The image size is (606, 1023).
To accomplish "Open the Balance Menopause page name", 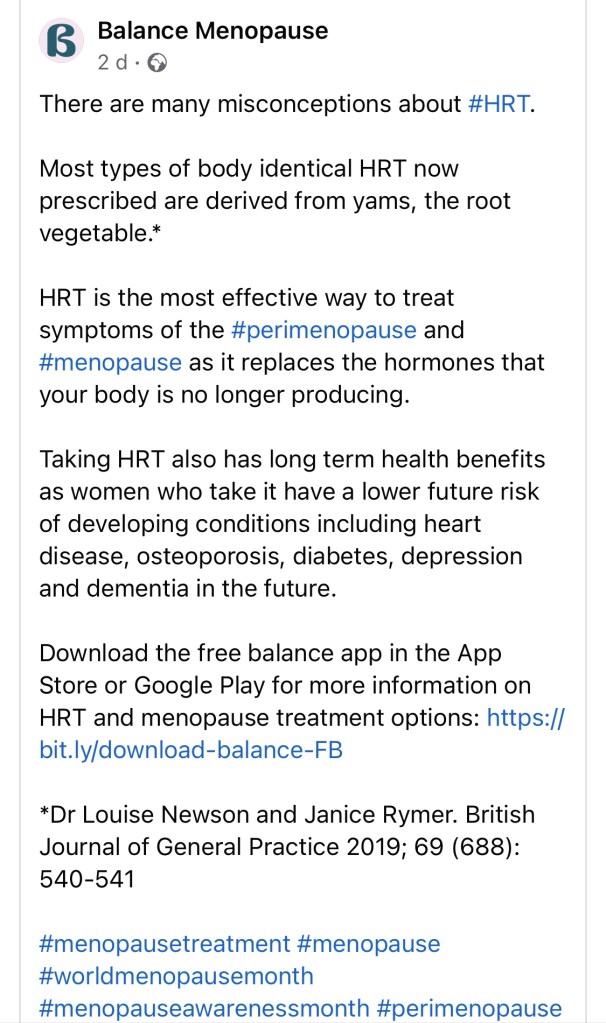I will pyautogui.click(x=212, y=32).
